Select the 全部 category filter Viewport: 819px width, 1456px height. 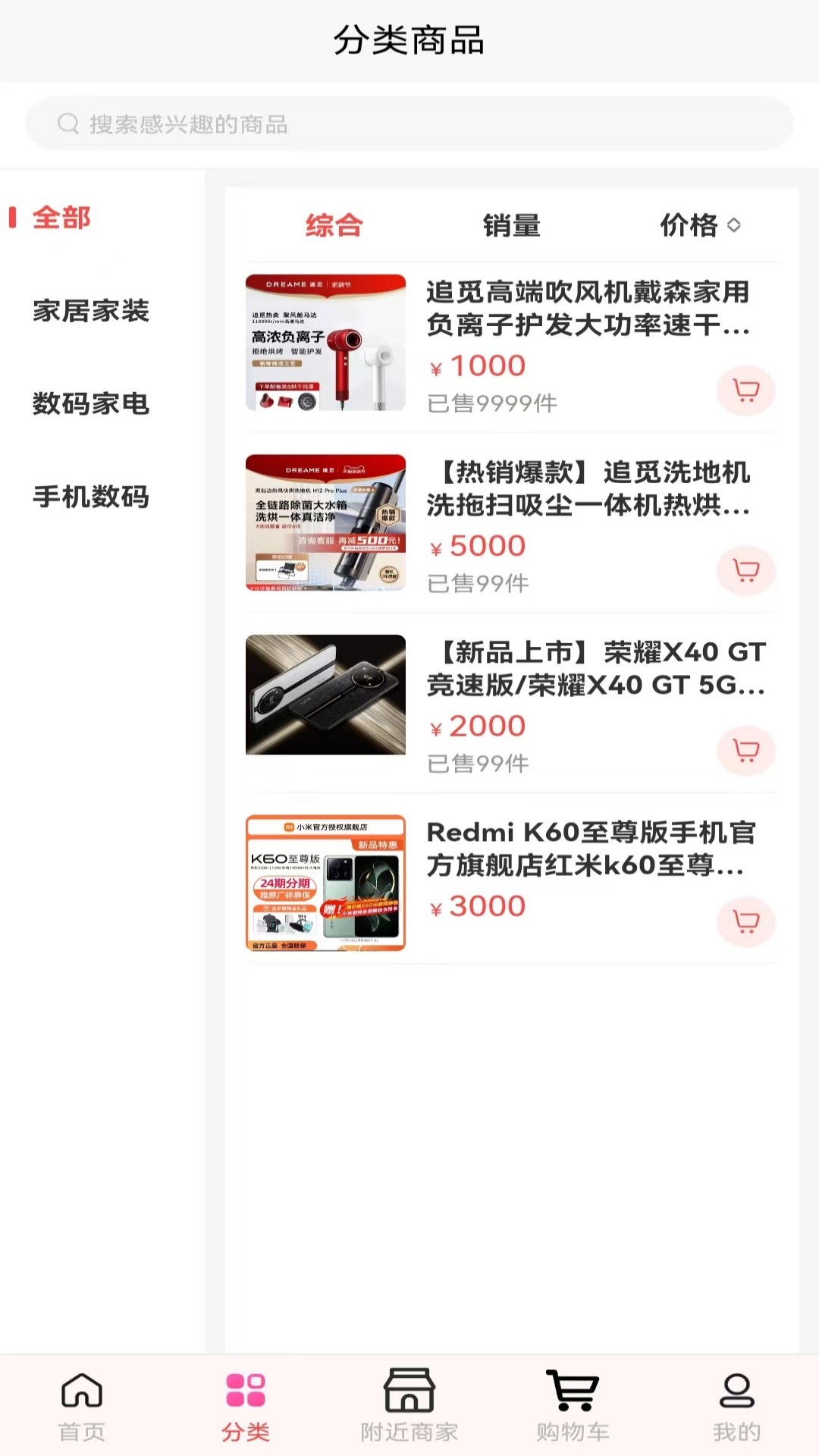(60, 217)
